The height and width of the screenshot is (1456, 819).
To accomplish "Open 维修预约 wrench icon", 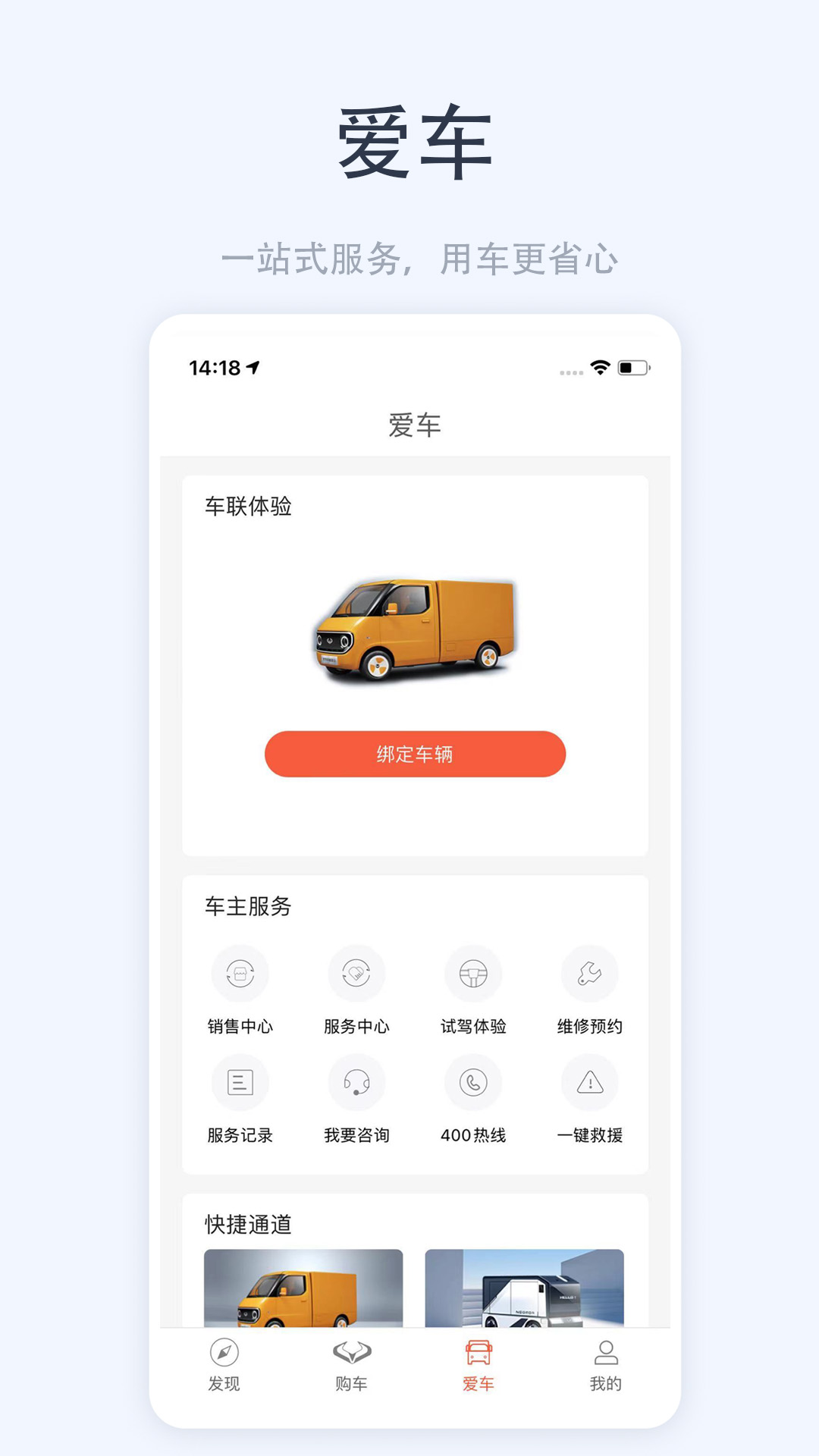I will point(591,973).
